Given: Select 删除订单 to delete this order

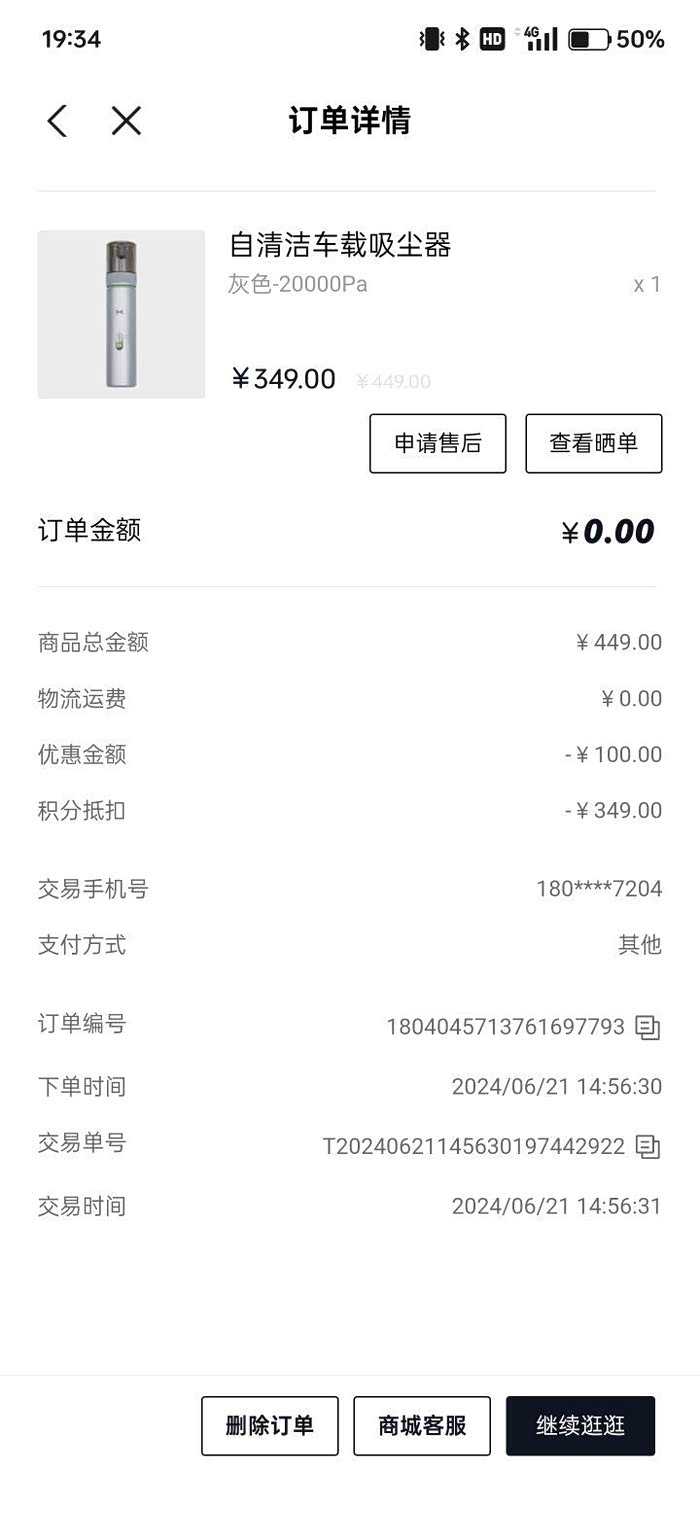Looking at the screenshot, I should pyautogui.click(x=270, y=1425).
